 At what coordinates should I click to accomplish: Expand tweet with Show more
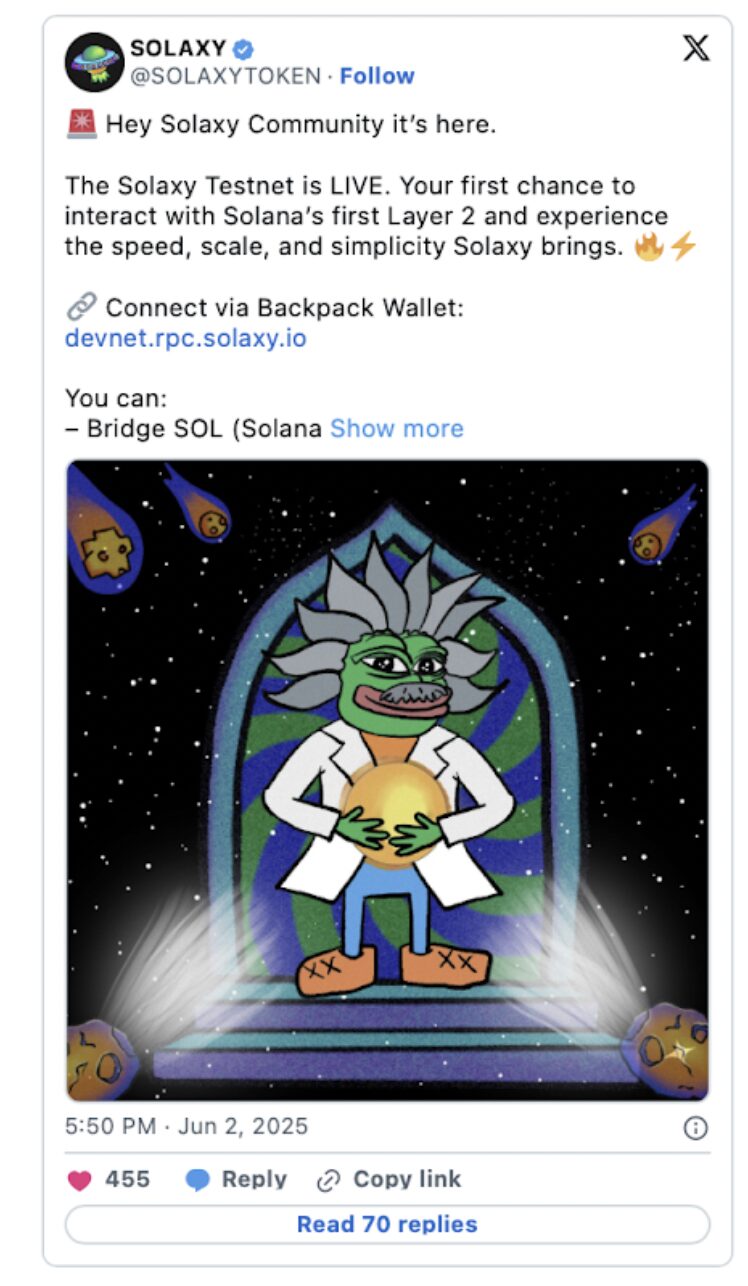[x=397, y=429]
